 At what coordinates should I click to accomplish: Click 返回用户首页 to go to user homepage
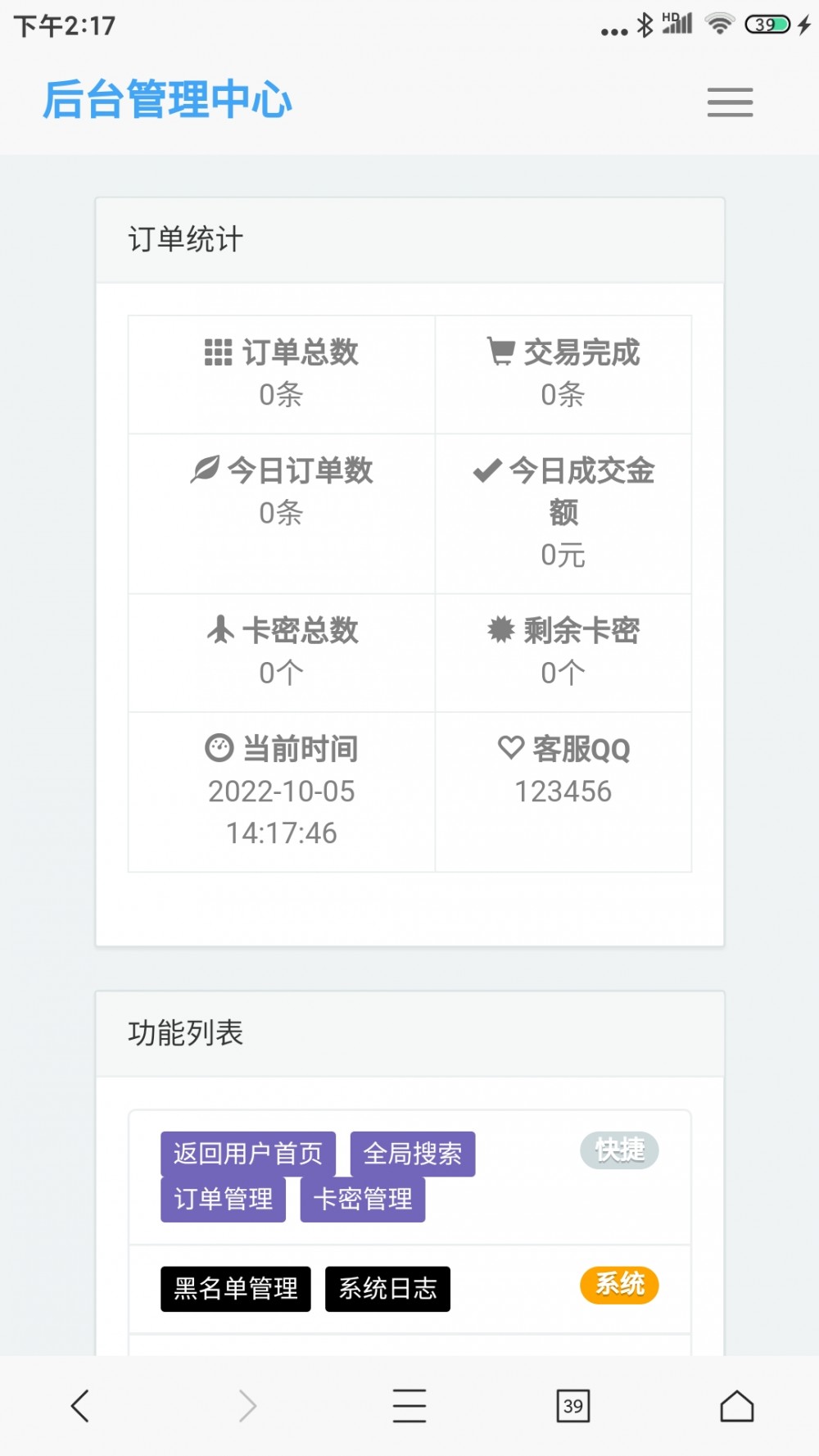click(247, 1154)
